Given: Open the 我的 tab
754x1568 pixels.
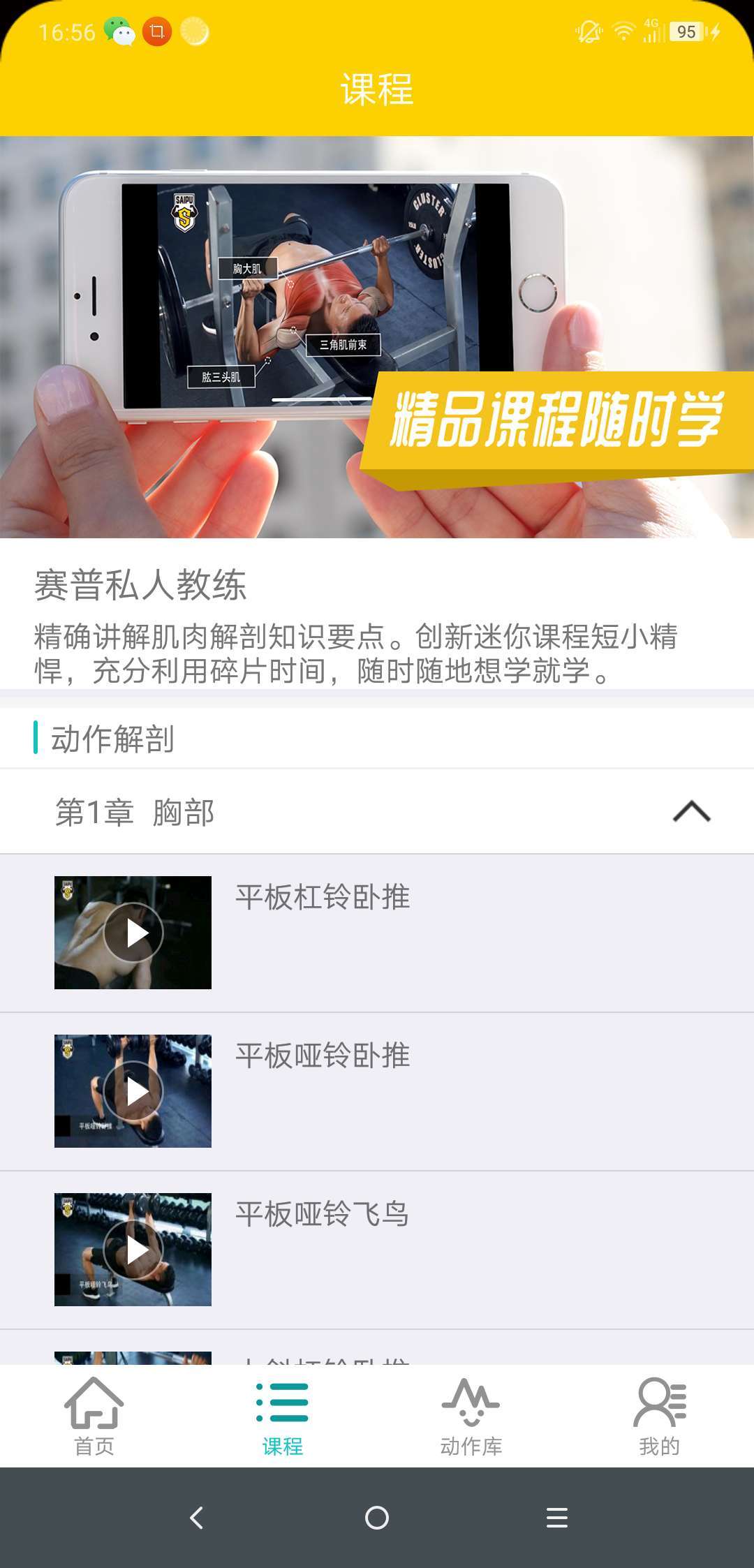Looking at the screenshot, I should coord(659,1416).
